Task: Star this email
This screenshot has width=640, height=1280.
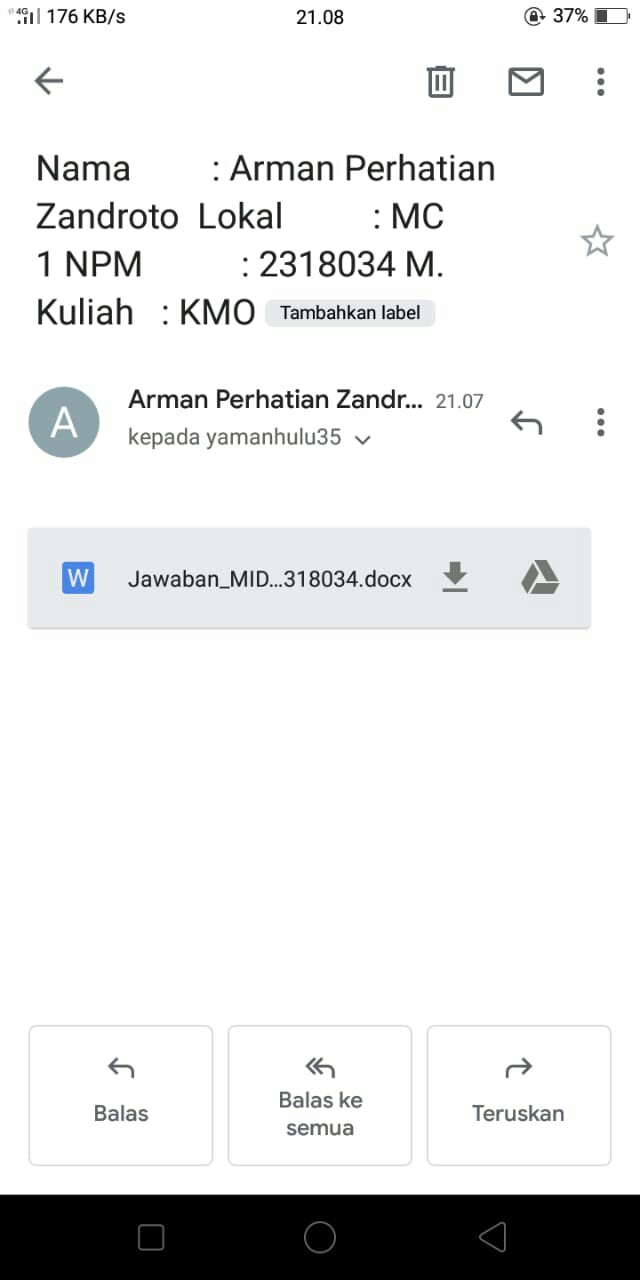Action: pos(597,241)
